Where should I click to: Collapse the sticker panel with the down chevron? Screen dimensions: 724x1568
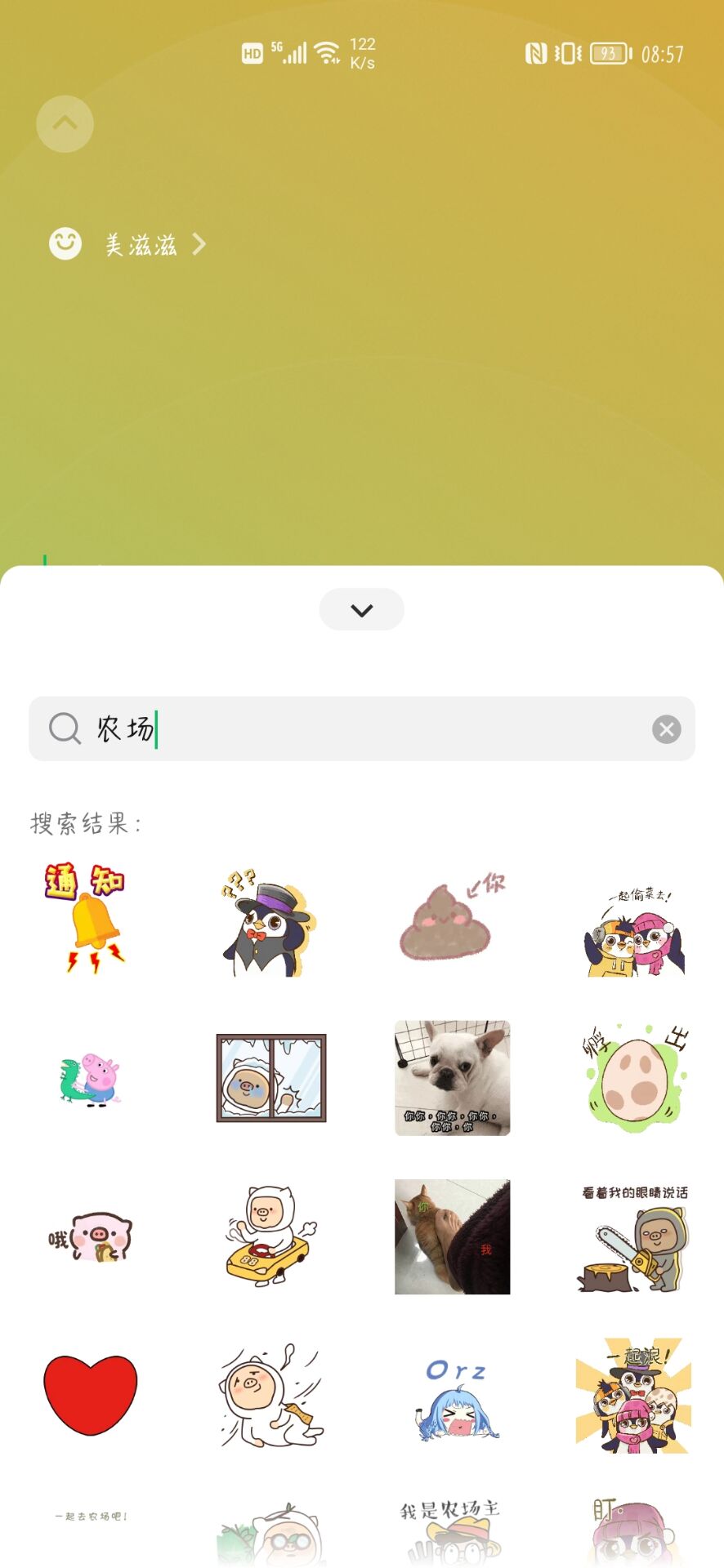click(x=361, y=609)
